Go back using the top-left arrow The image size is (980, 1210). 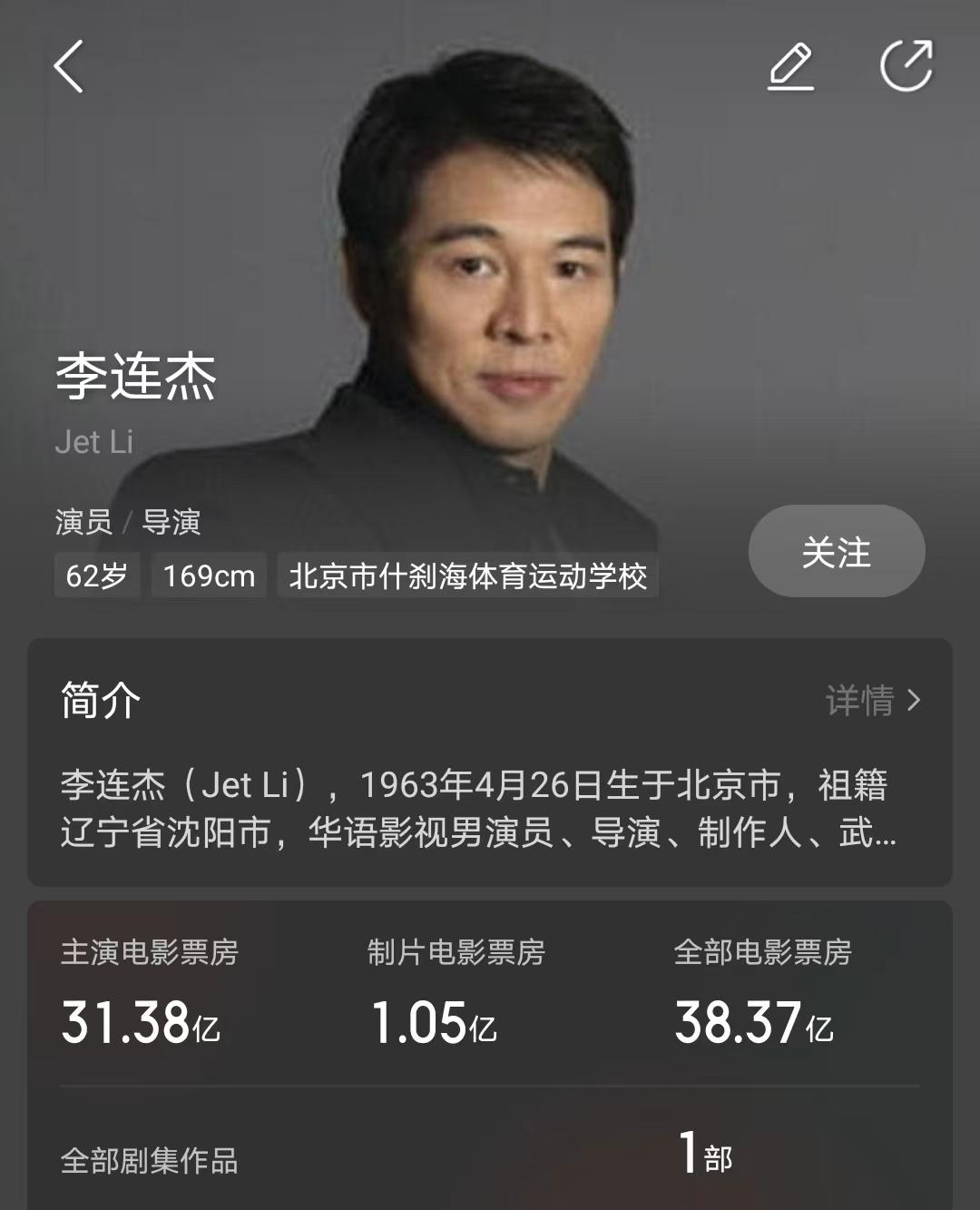69,66
